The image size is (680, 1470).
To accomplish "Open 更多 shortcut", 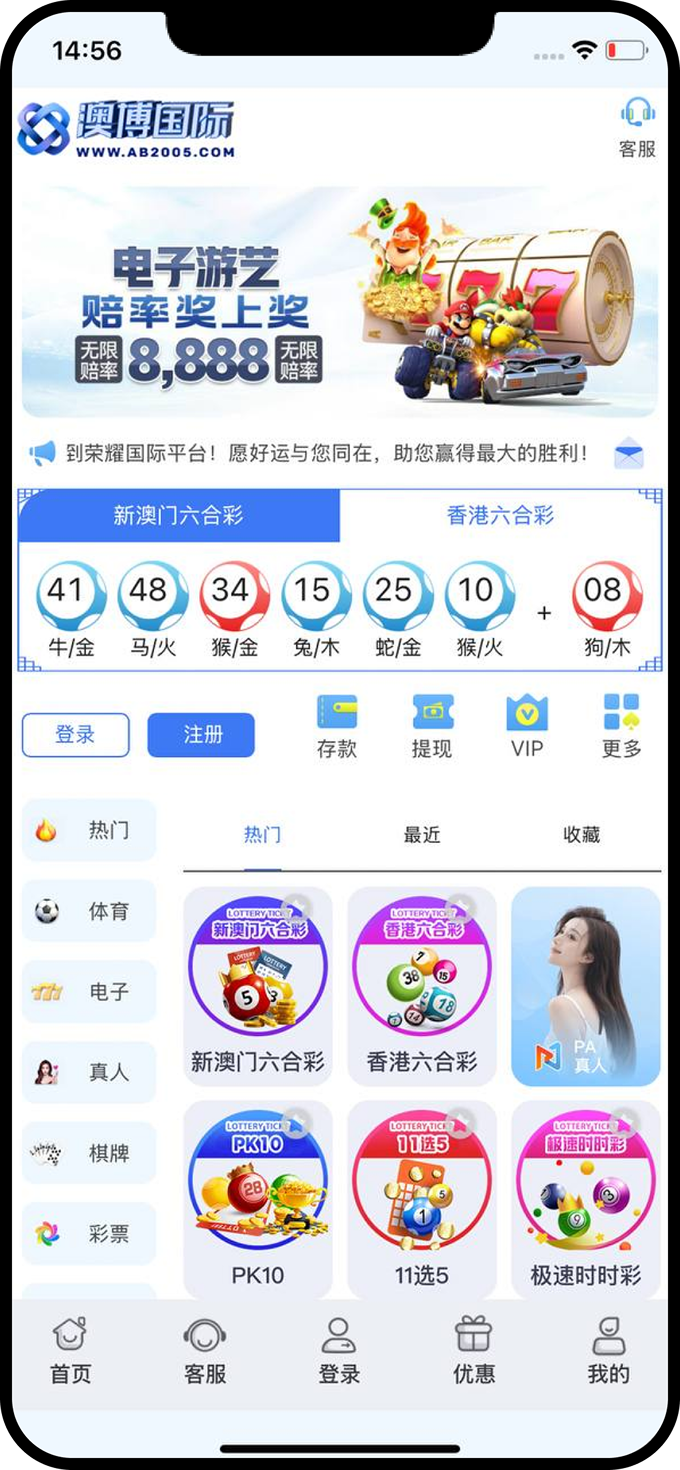I will [621, 727].
